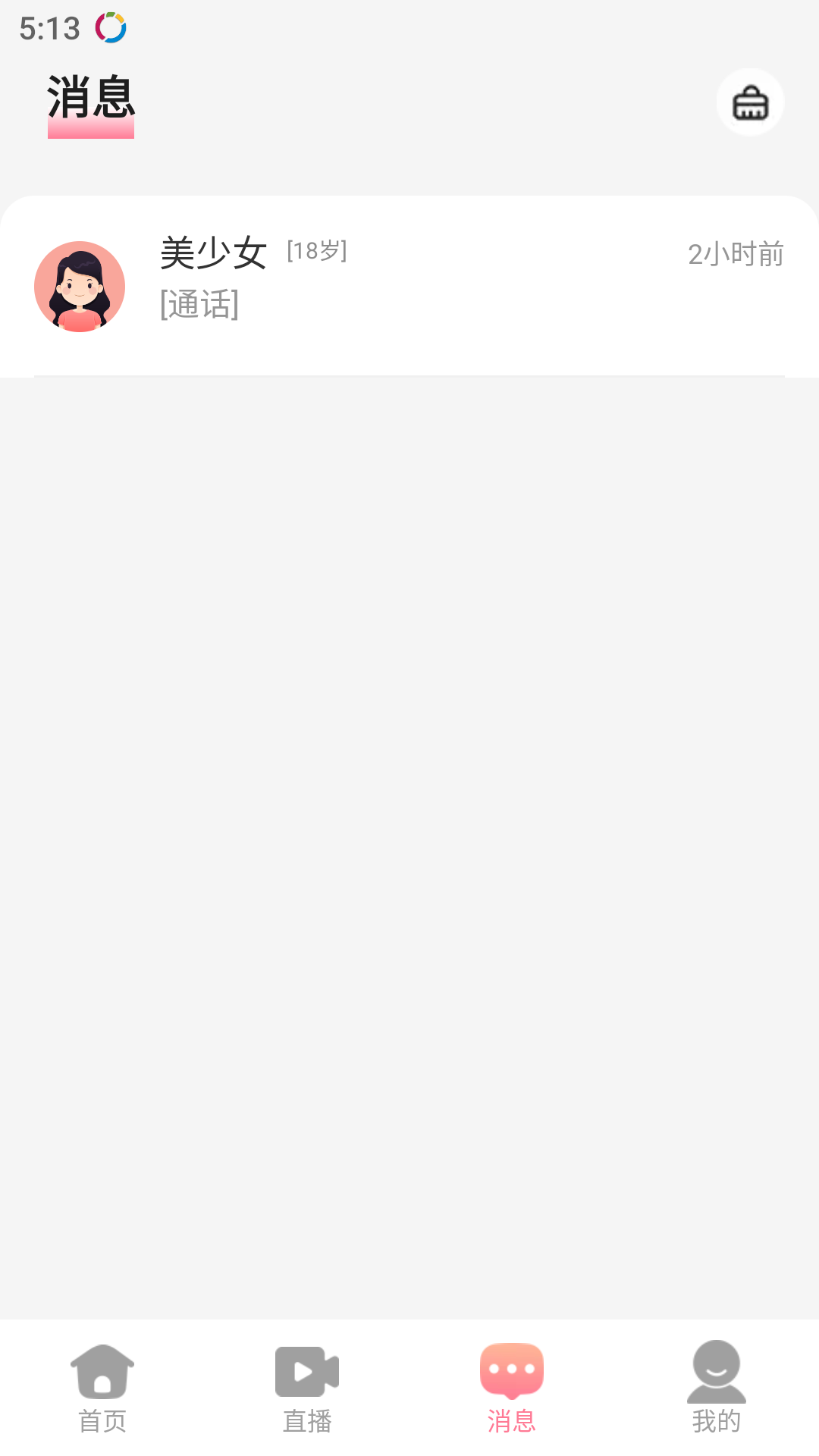819x1456 pixels.
Task: Switch to the 首页 tab
Action: [102, 1388]
